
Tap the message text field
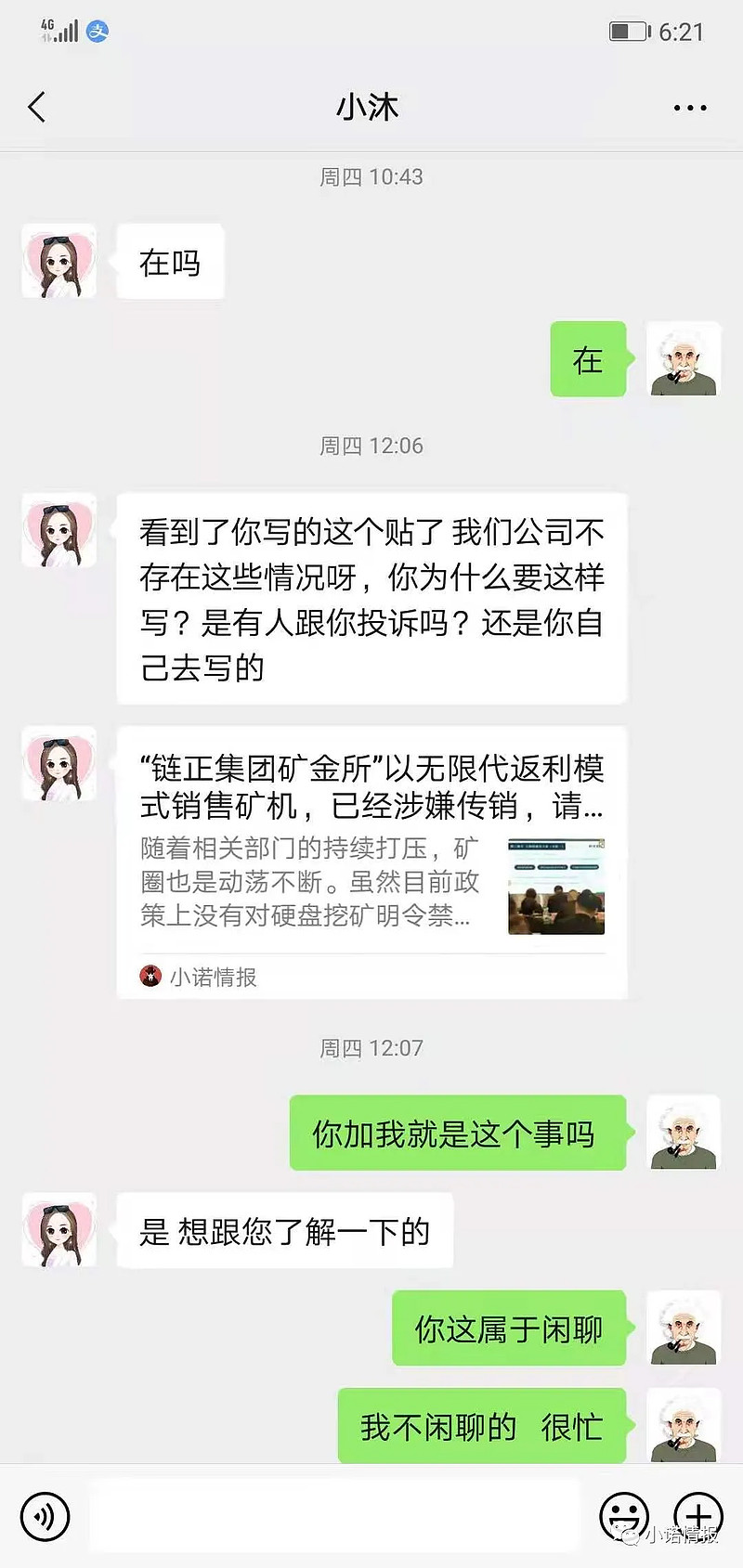(334, 1515)
